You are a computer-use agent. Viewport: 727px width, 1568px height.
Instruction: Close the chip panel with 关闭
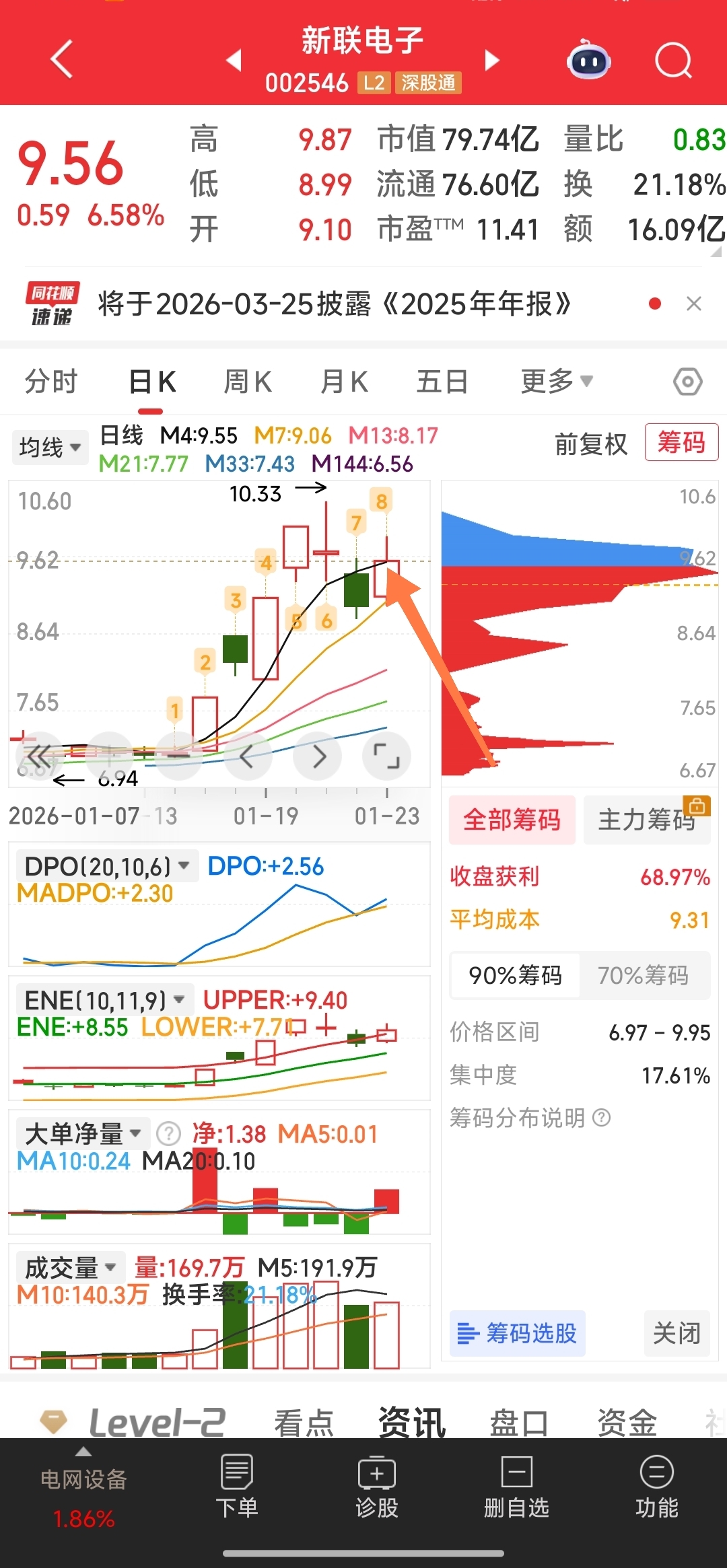(x=677, y=1334)
